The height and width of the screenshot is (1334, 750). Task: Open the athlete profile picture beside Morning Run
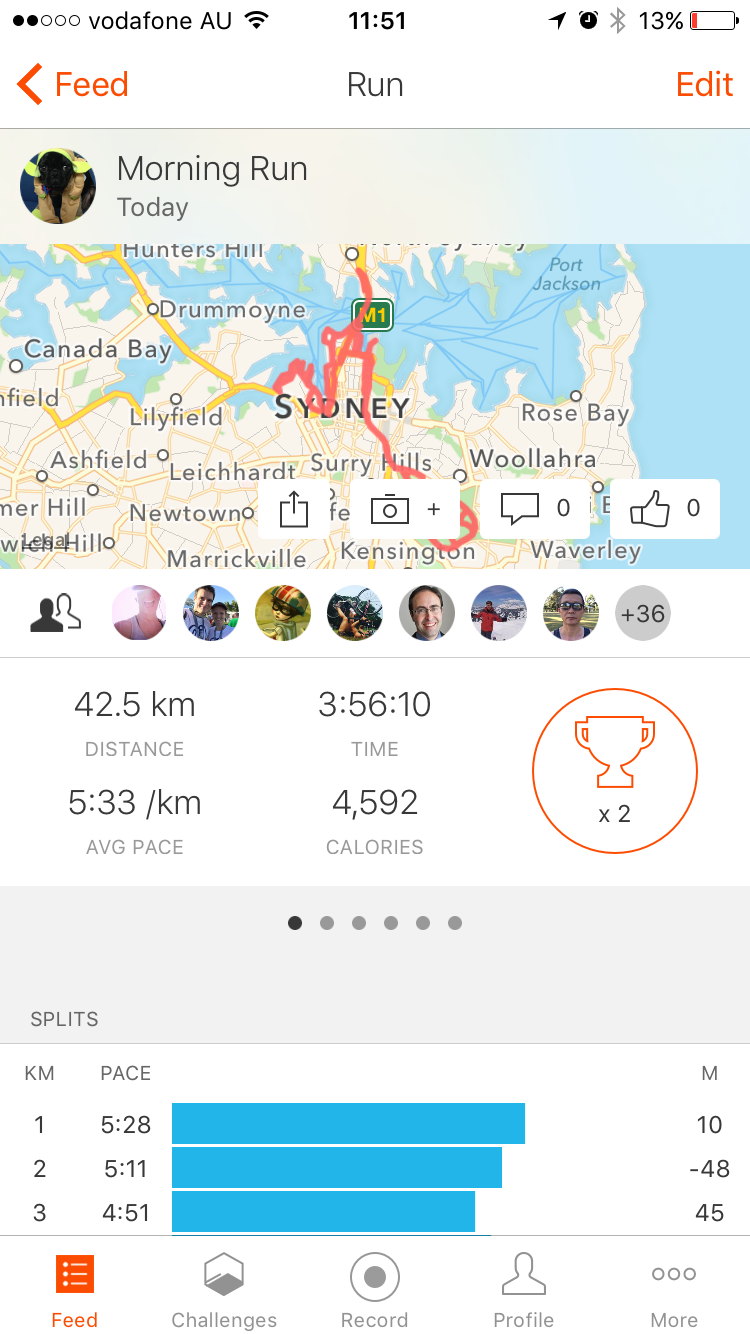58,186
